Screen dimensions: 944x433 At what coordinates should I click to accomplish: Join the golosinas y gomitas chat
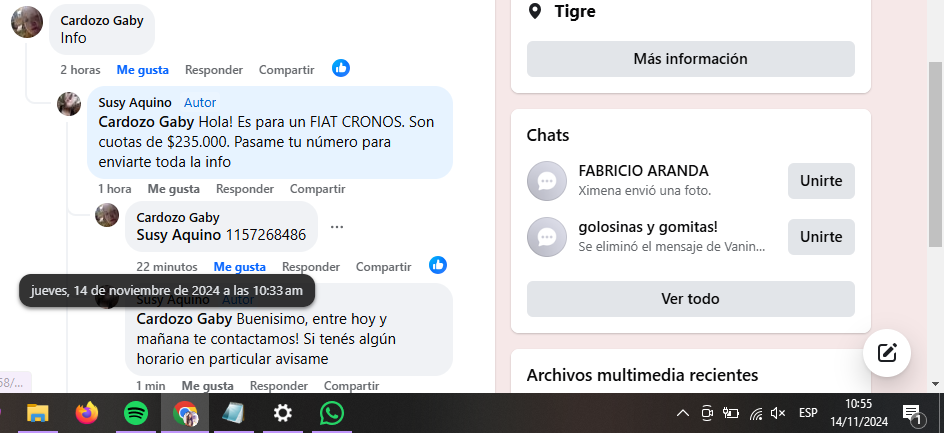point(821,237)
